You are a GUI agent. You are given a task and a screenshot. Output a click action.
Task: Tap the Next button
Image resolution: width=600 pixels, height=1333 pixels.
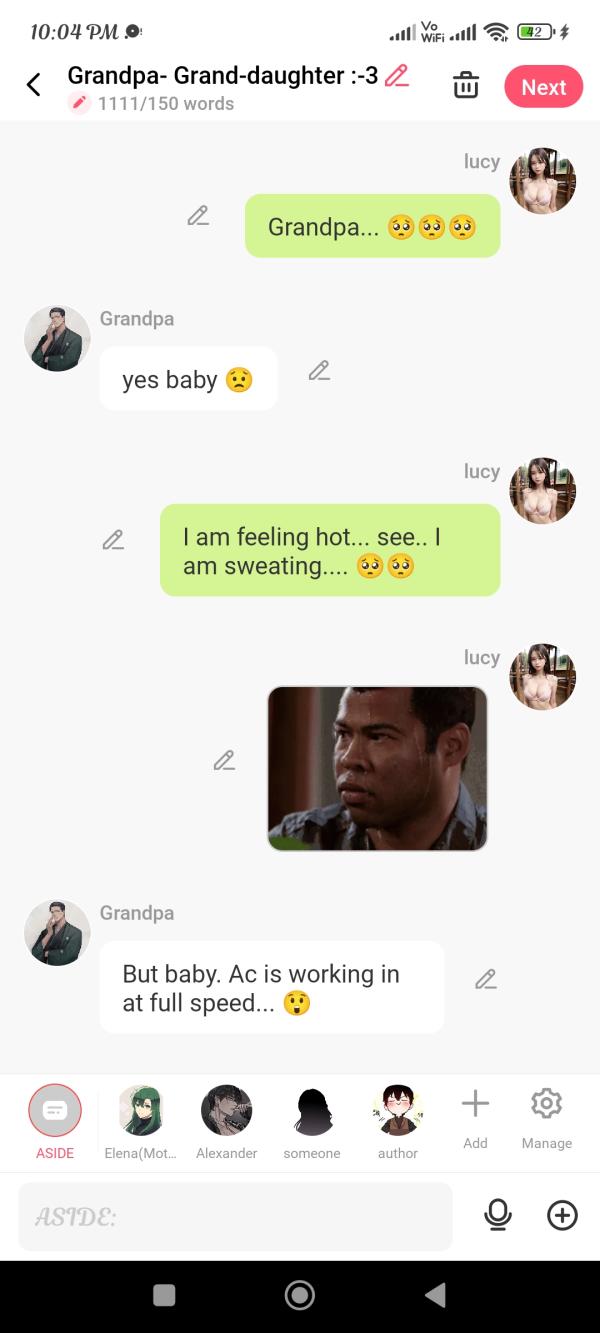543,87
